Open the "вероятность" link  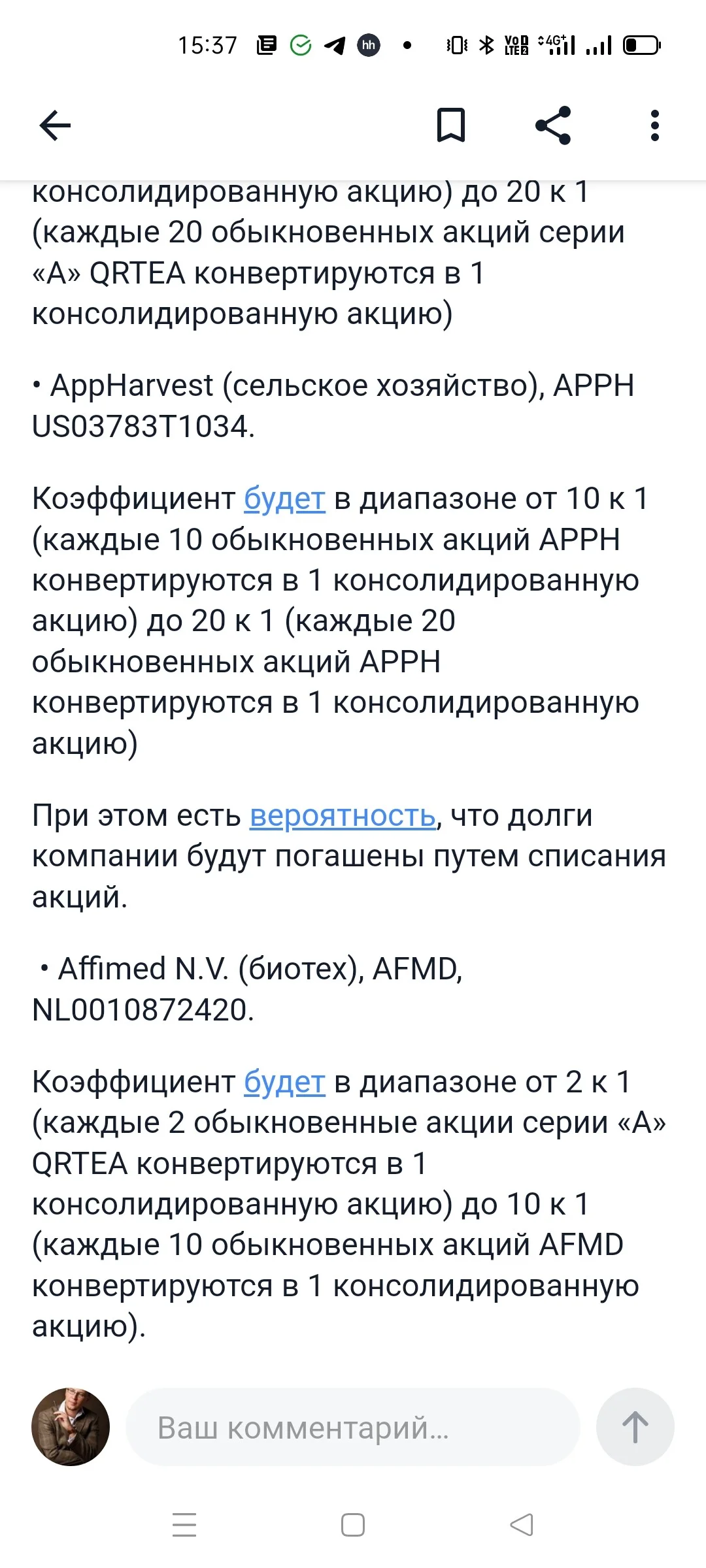tap(343, 816)
